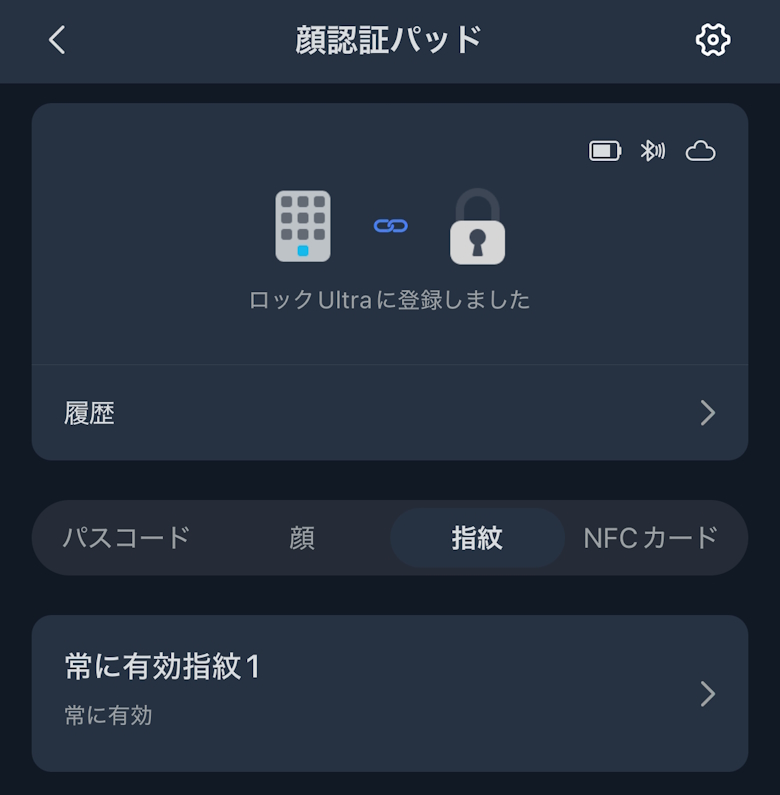This screenshot has width=780, height=795.
Task: Go back using the top-left arrow
Action: pos(57,40)
